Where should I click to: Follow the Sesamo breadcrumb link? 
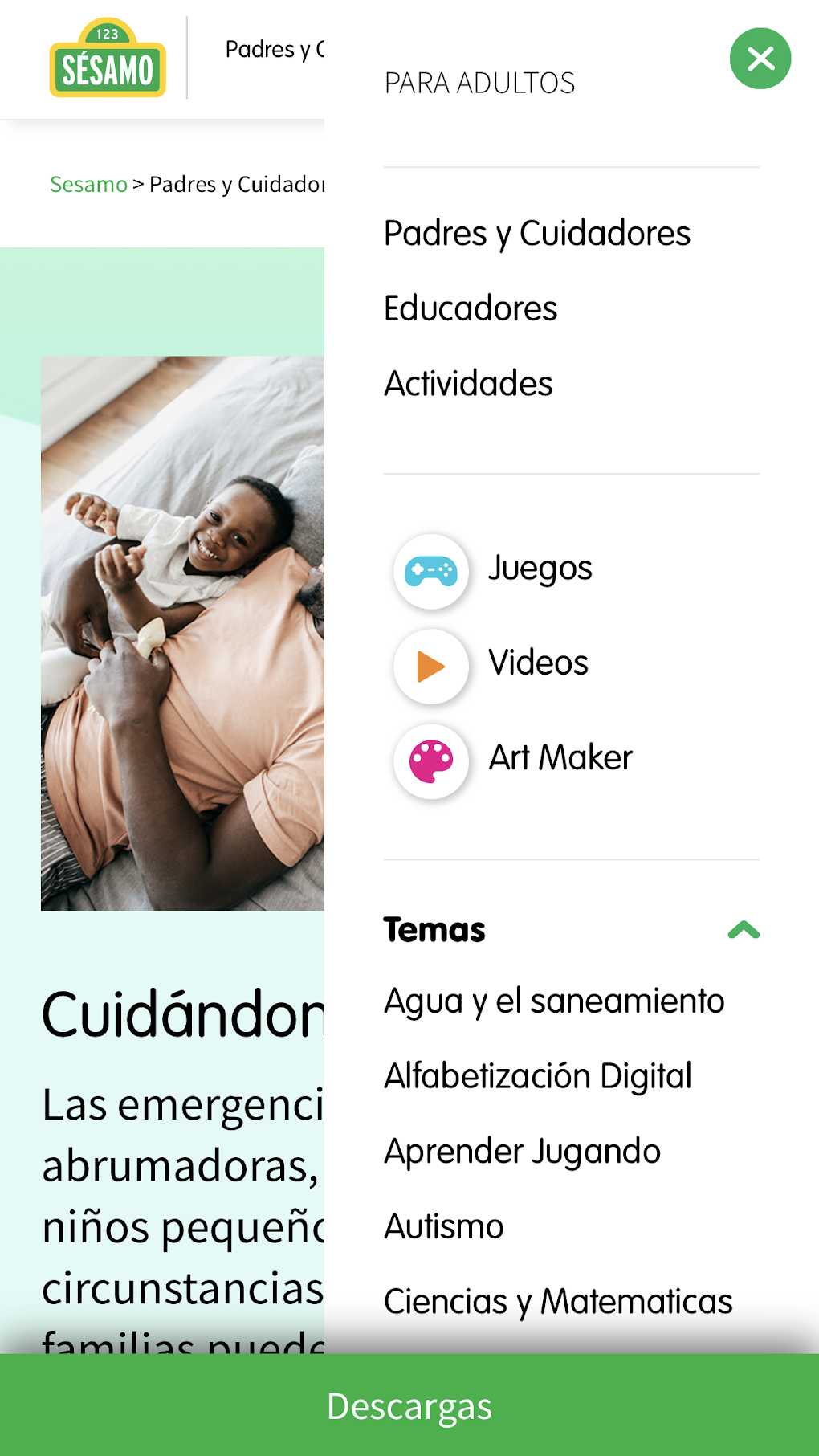coord(88,185)
